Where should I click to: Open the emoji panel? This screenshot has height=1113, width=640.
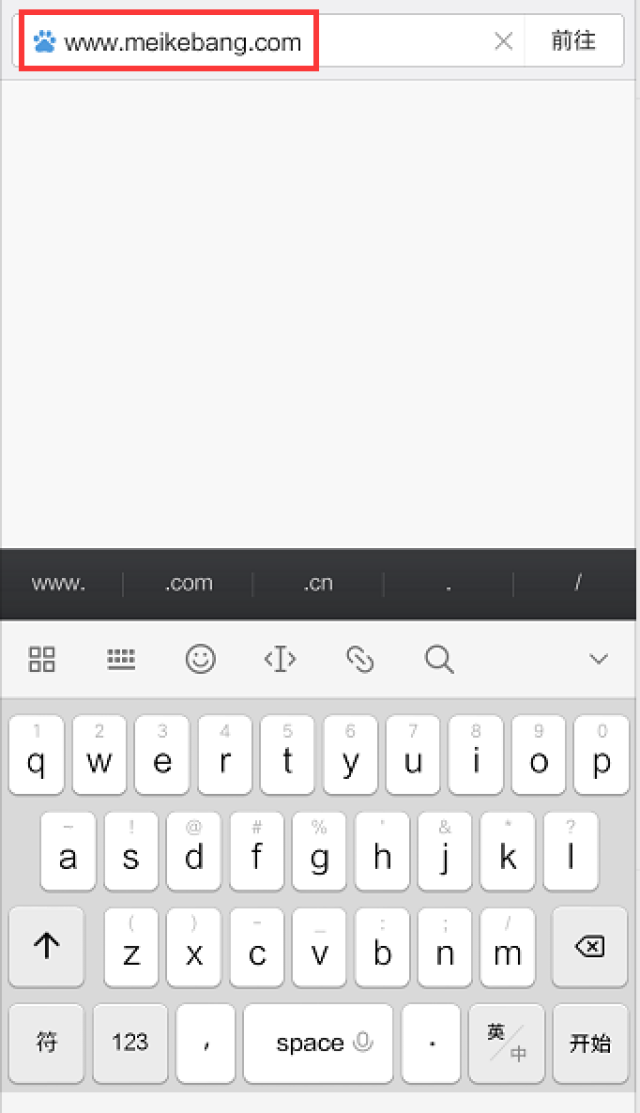[201, 659]
